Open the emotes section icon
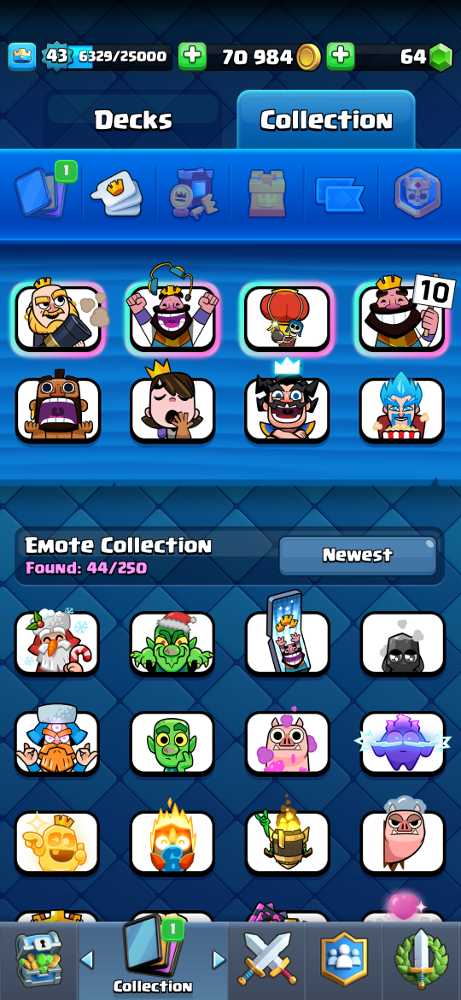The height and width of the screenshot is (1000, 461). (116, 193)
